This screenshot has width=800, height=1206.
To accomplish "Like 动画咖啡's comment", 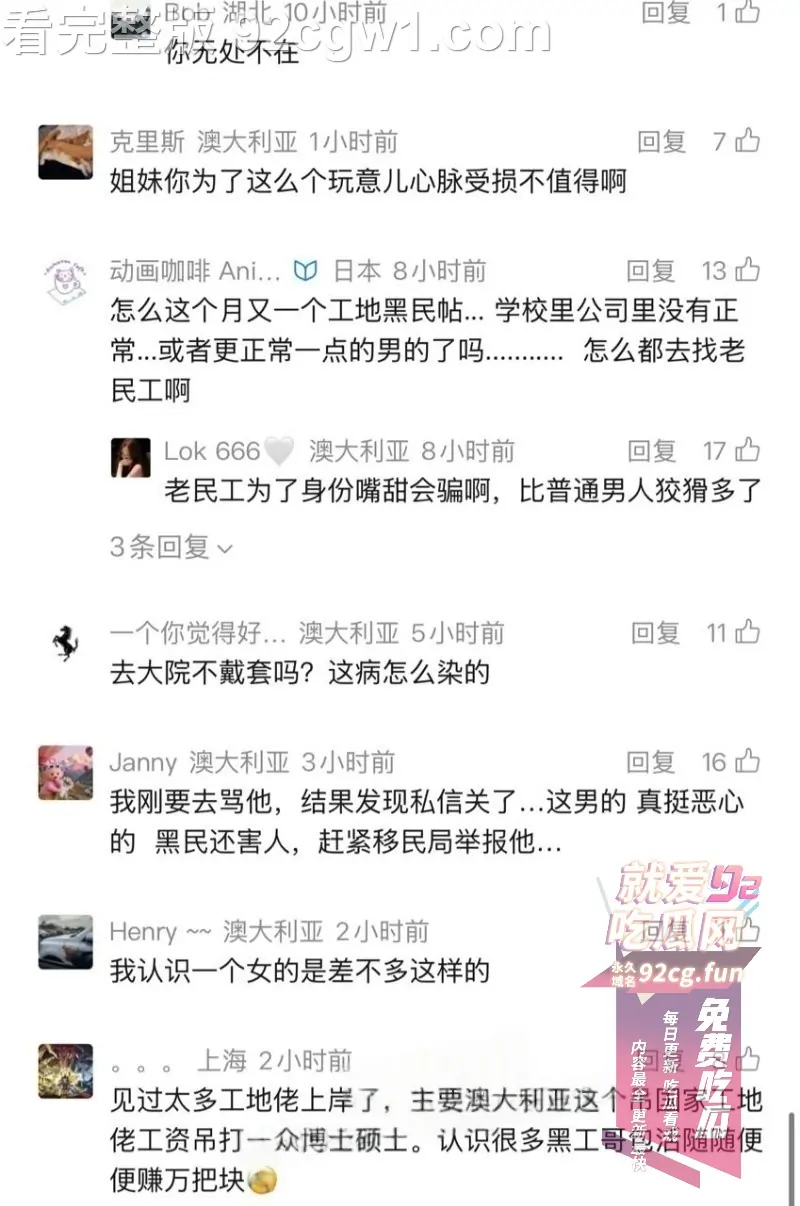I will click(x=747, y=270).
